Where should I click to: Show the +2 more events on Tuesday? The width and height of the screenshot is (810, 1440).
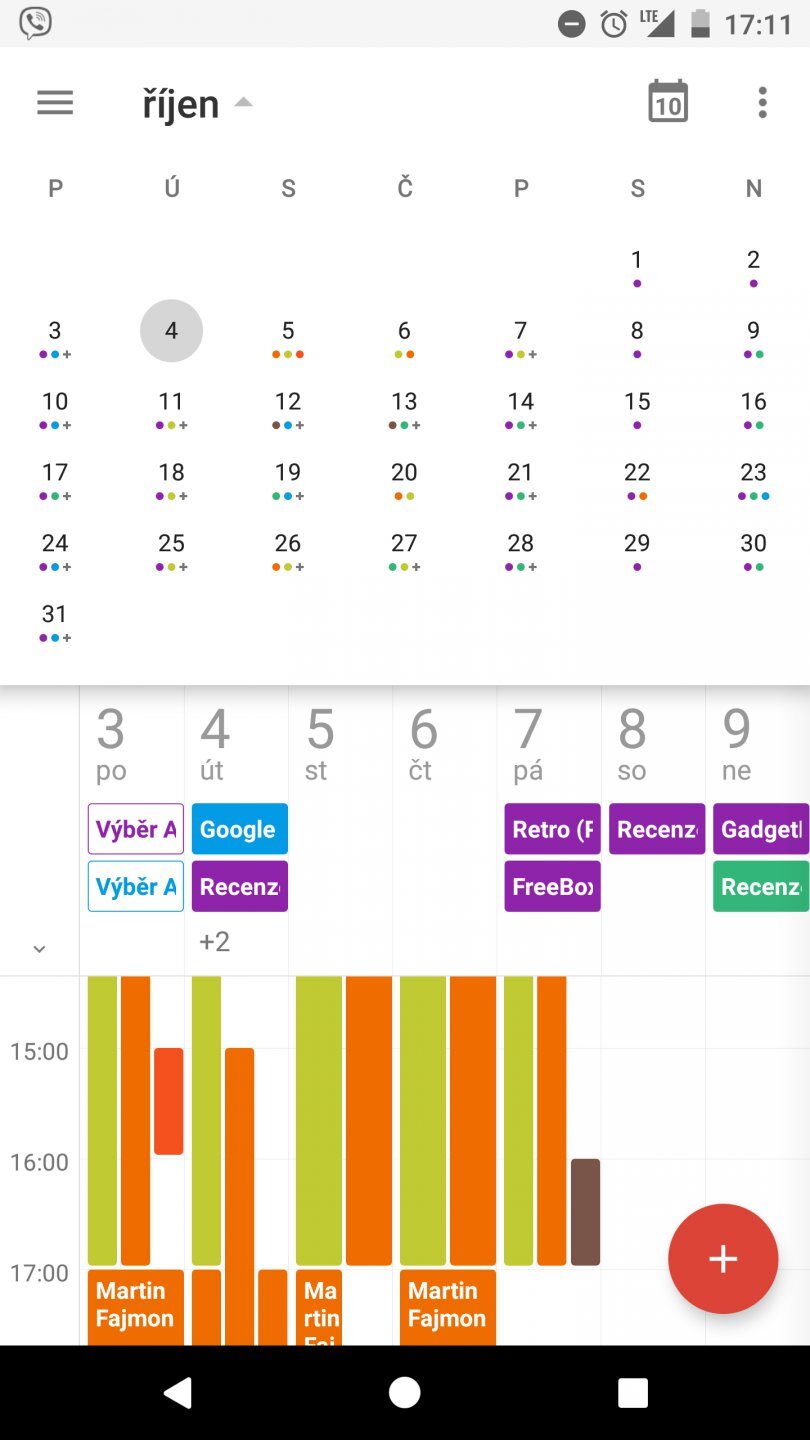(214, 941)
